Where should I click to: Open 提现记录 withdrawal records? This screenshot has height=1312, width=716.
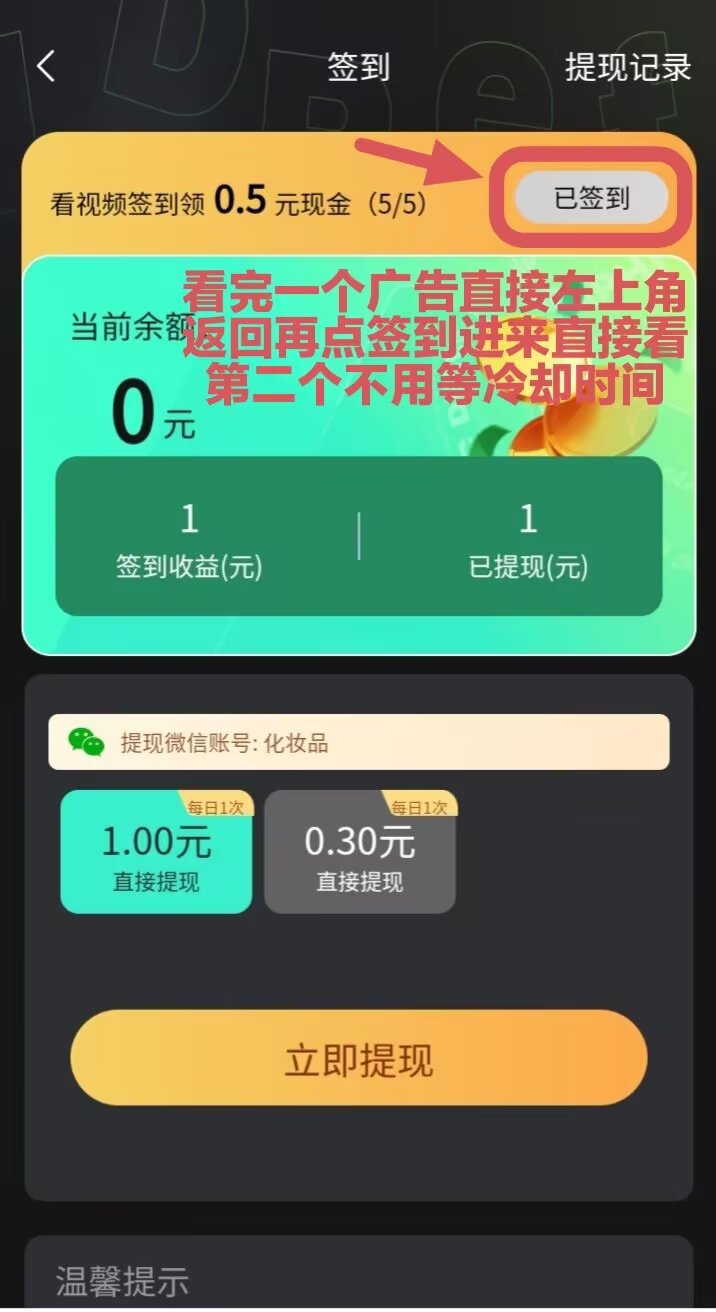pos(627,67)
